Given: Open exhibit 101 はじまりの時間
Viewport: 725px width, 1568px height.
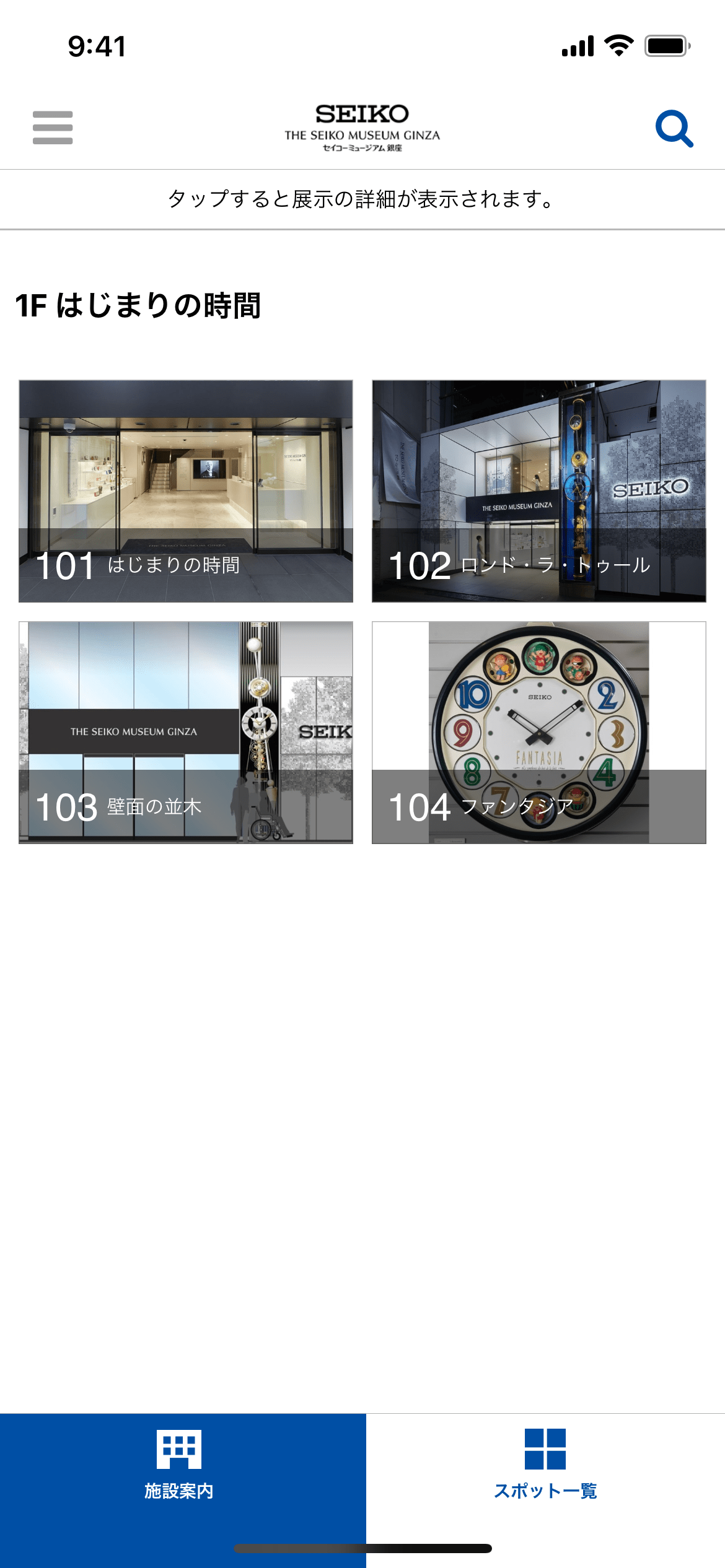Looking at the screenshot, I should pyautogui.click(x=186, y=491).
